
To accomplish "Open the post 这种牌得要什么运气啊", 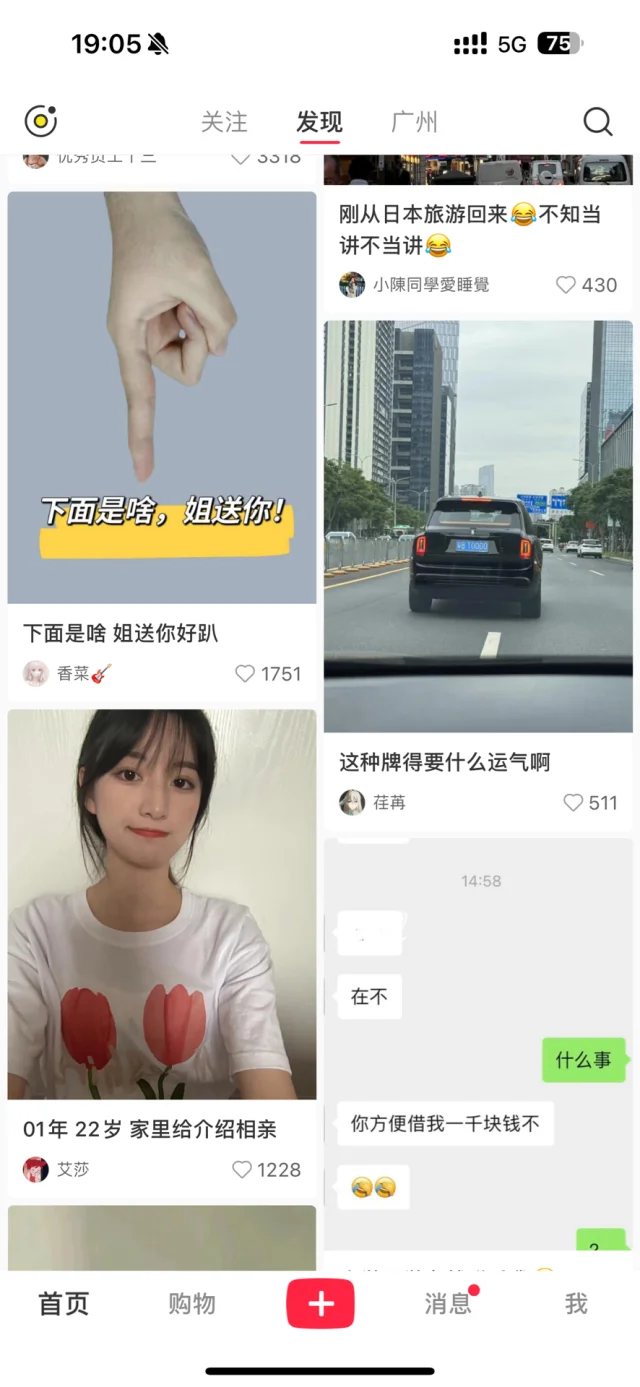I will click(x=478, y=526).
